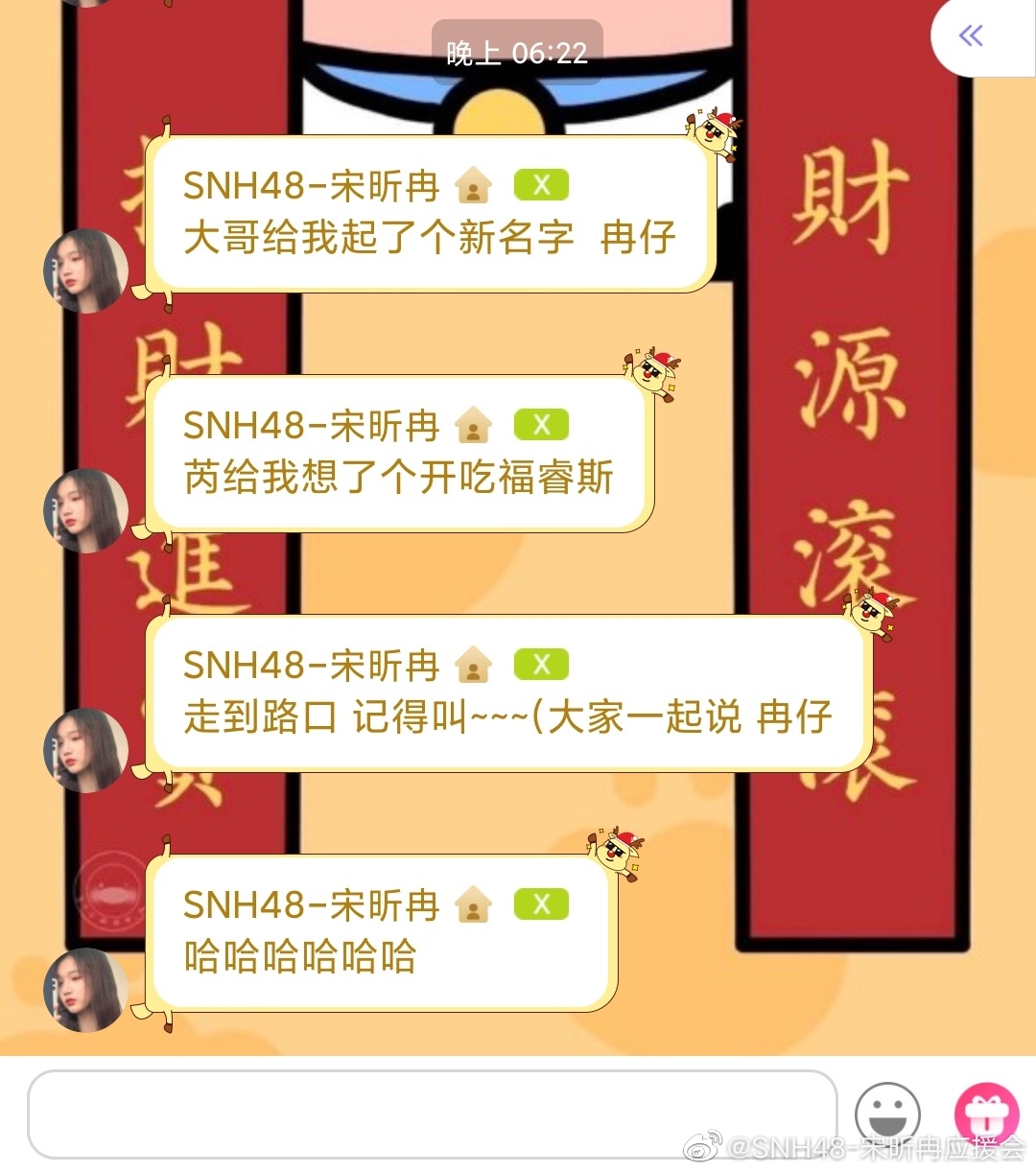Focus the message input field
Image resolution: width=1036 pixels, height=1173 pixels.
click(432, 1114)
